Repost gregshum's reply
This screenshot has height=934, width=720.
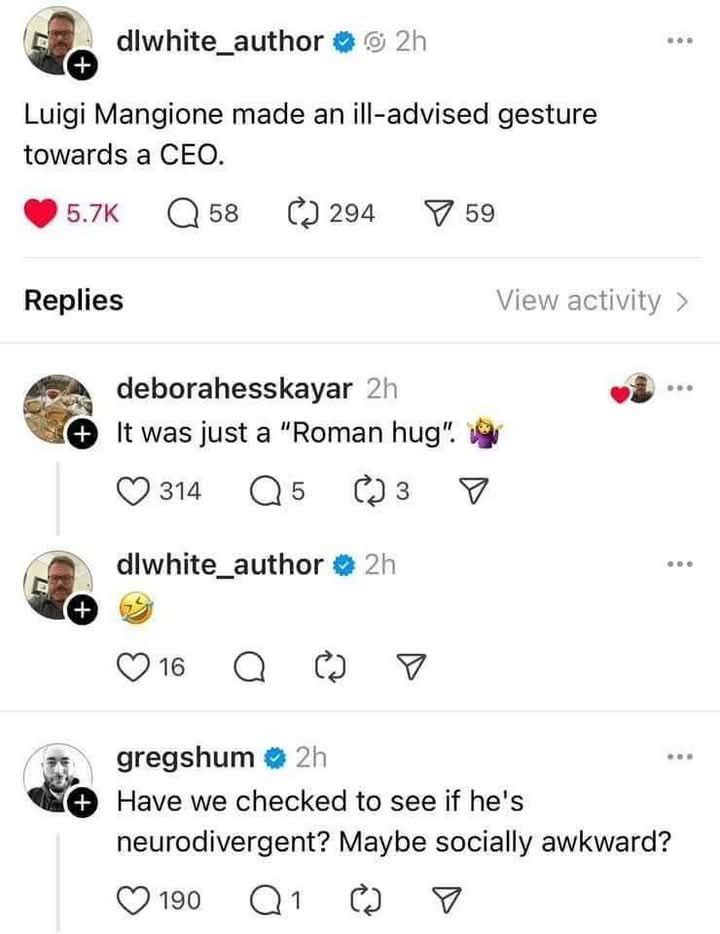click(x=365, y=900)
